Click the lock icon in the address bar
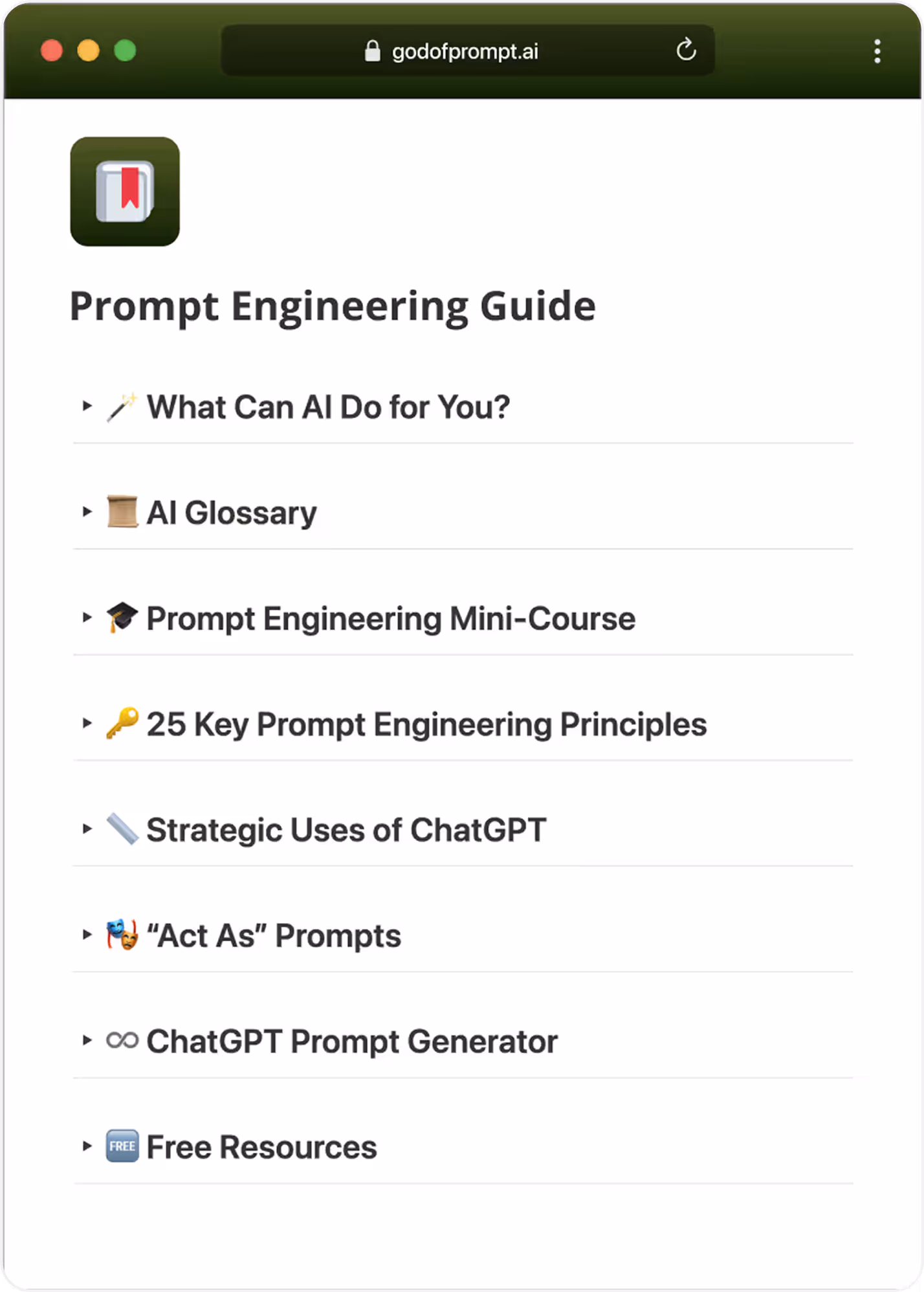The width and height of the screenshot is (924, 1292). point(373,51)
